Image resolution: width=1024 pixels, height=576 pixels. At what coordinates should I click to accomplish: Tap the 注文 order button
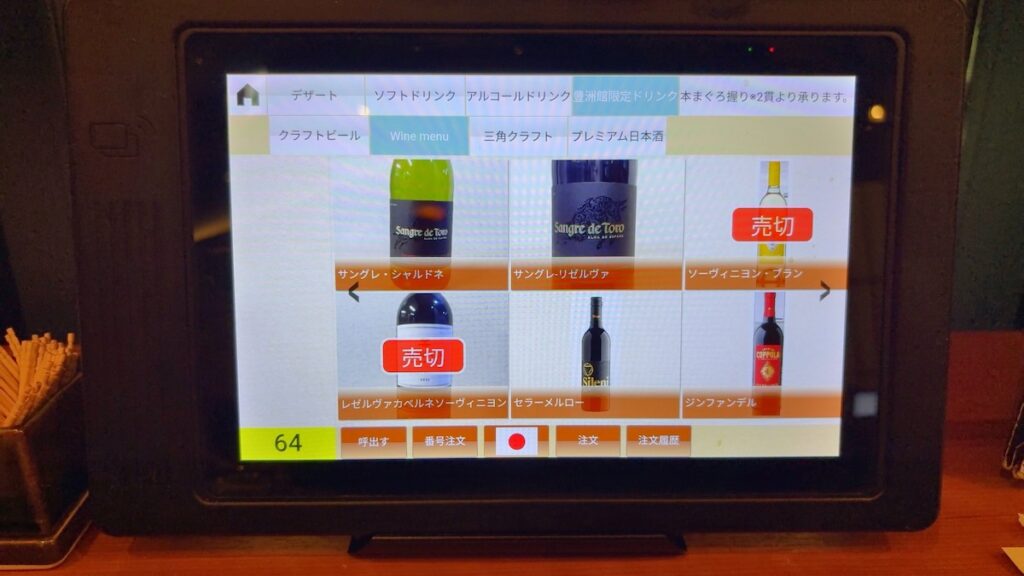[x=587, y=441]
